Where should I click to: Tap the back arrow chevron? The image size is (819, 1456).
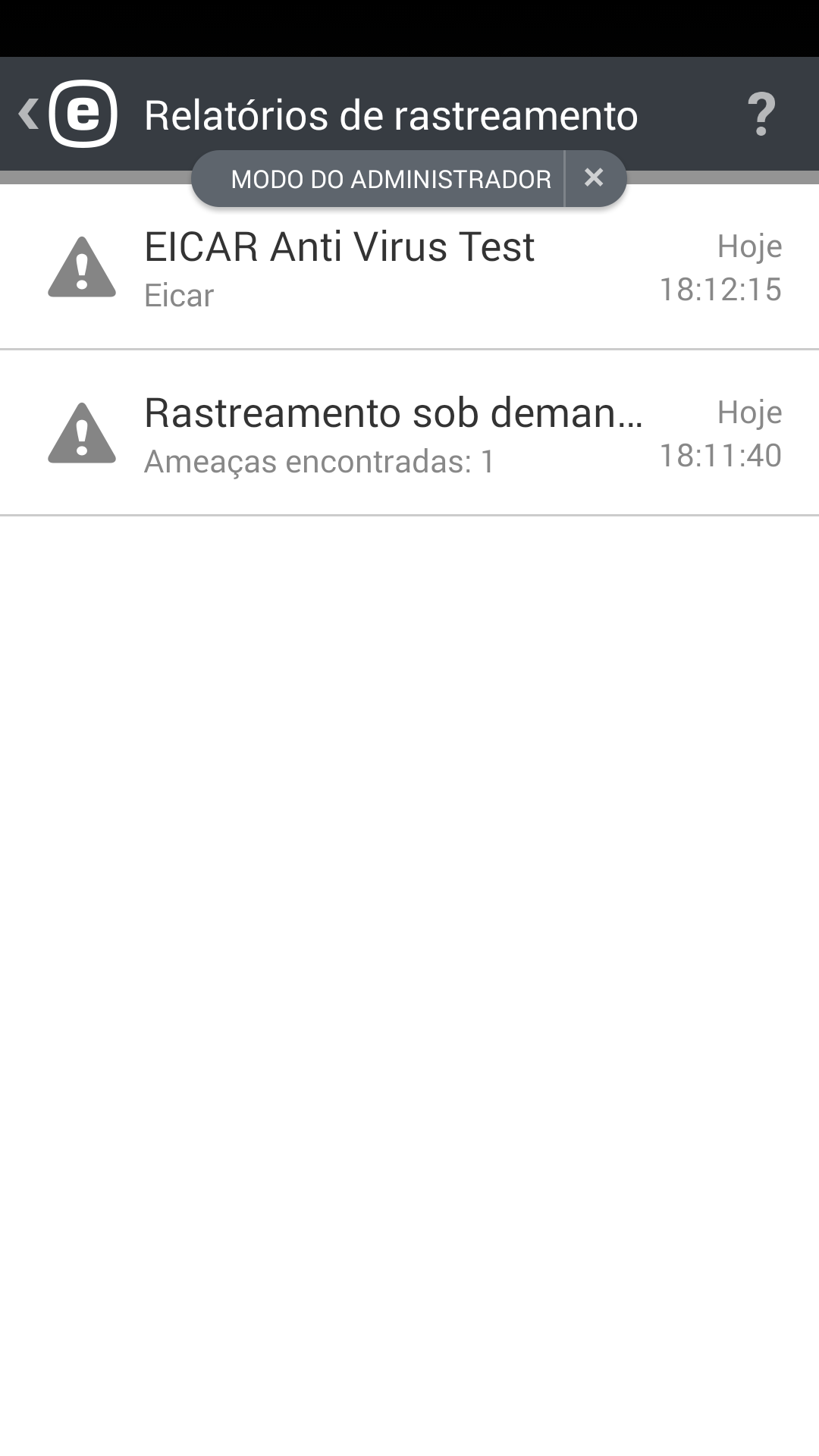pyautogui.click(x=28, y=114)
